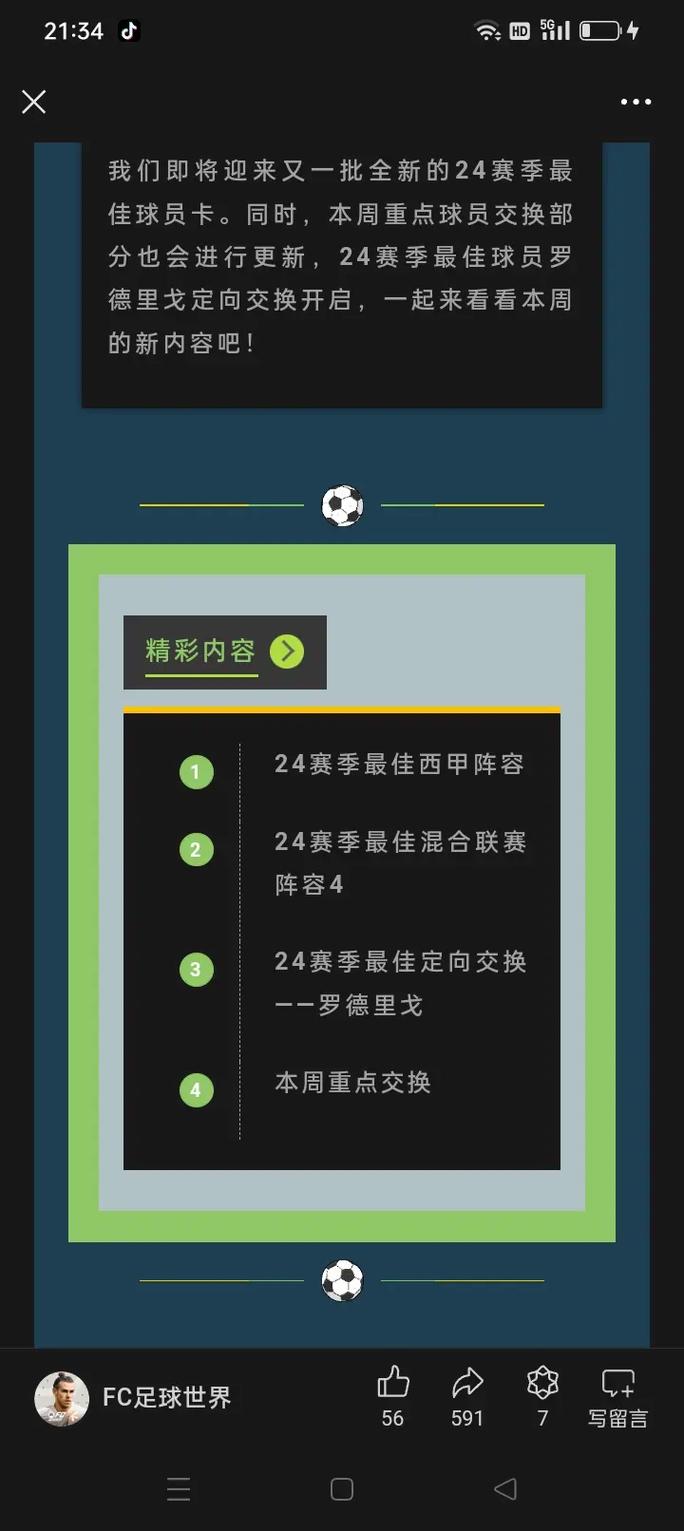Go back using system navigation

coord(505,1489)
